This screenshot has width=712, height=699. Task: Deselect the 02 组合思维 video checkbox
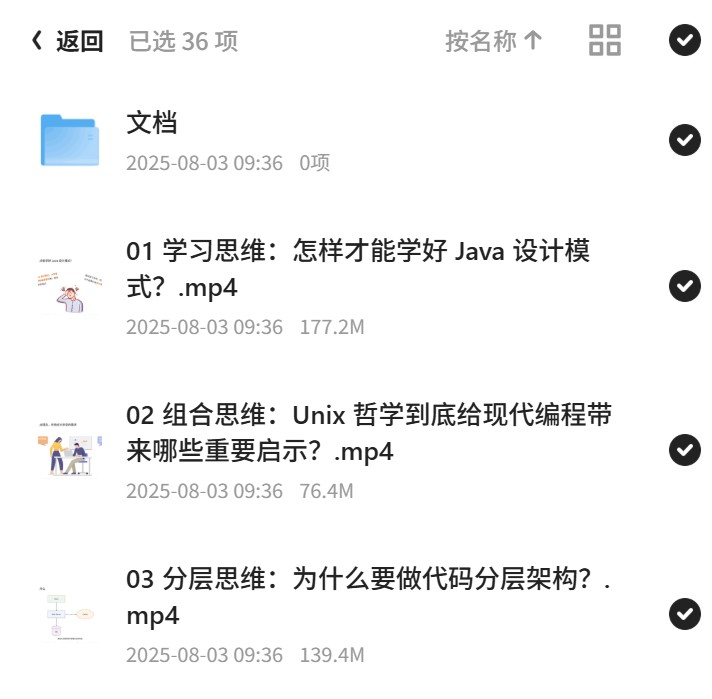click(684, 450)
